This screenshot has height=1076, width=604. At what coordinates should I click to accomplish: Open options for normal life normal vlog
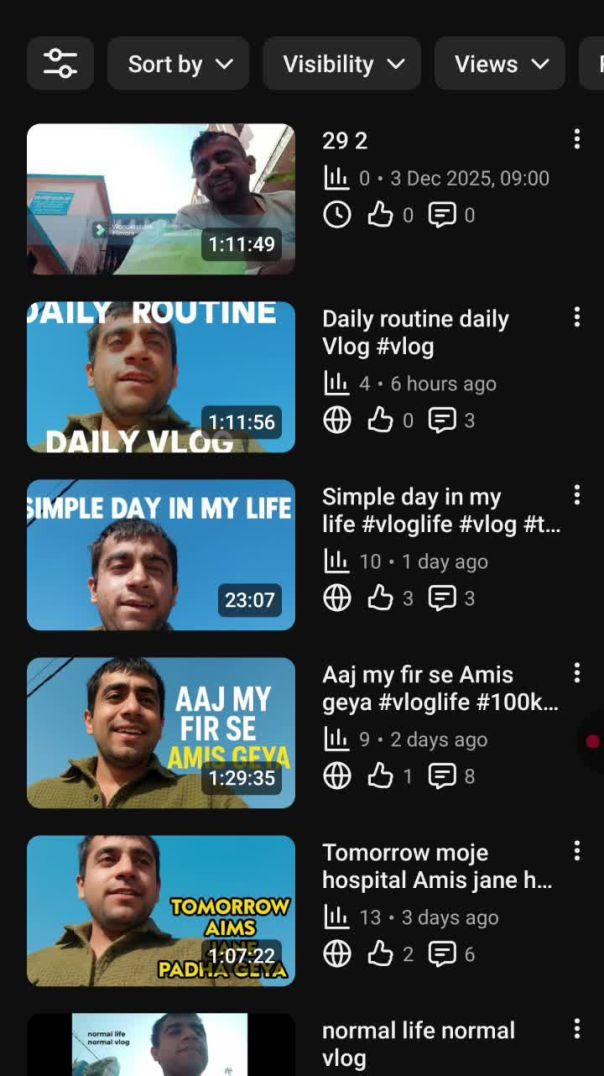pyautogui.click(x=576, y=1029)
